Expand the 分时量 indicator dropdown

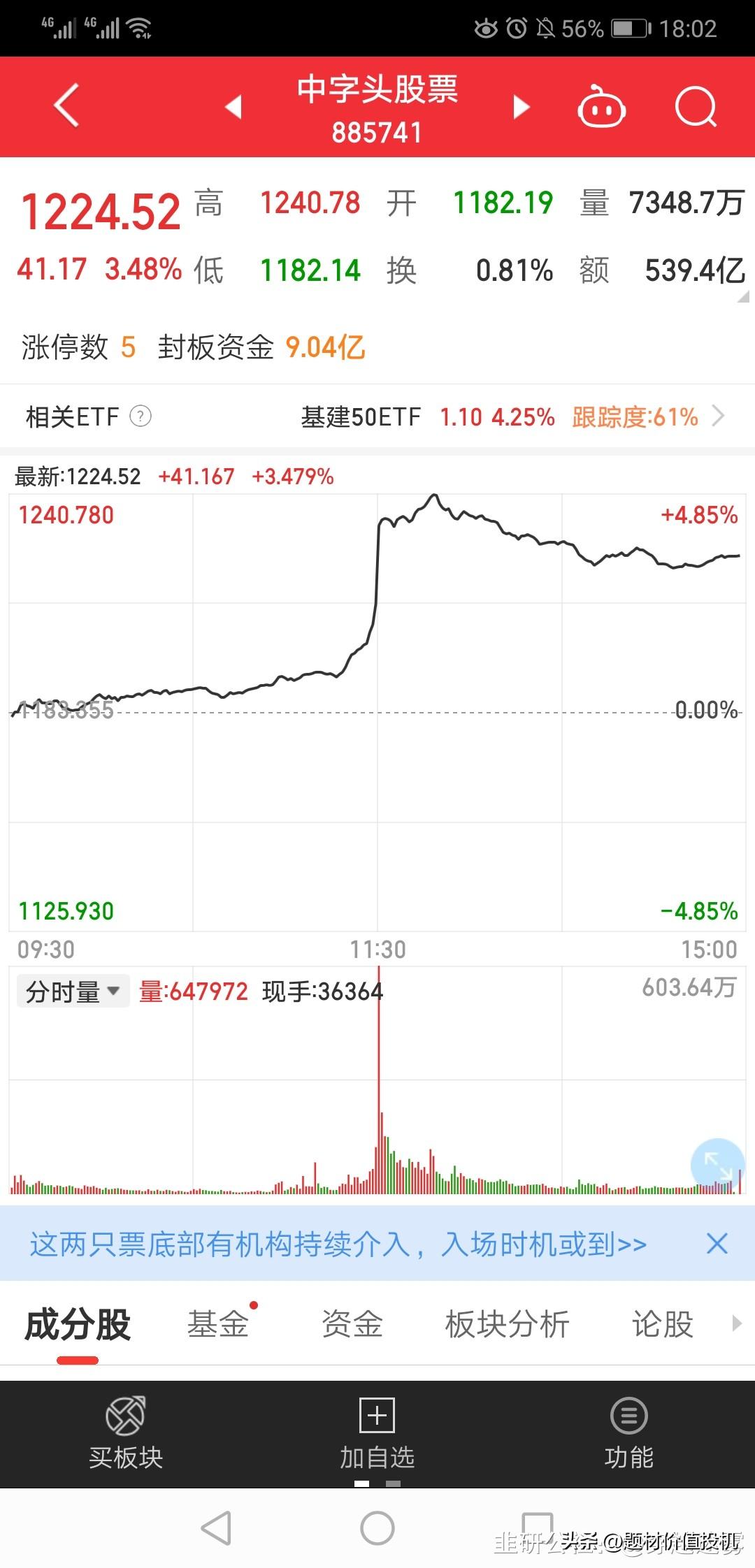[73, 992]
